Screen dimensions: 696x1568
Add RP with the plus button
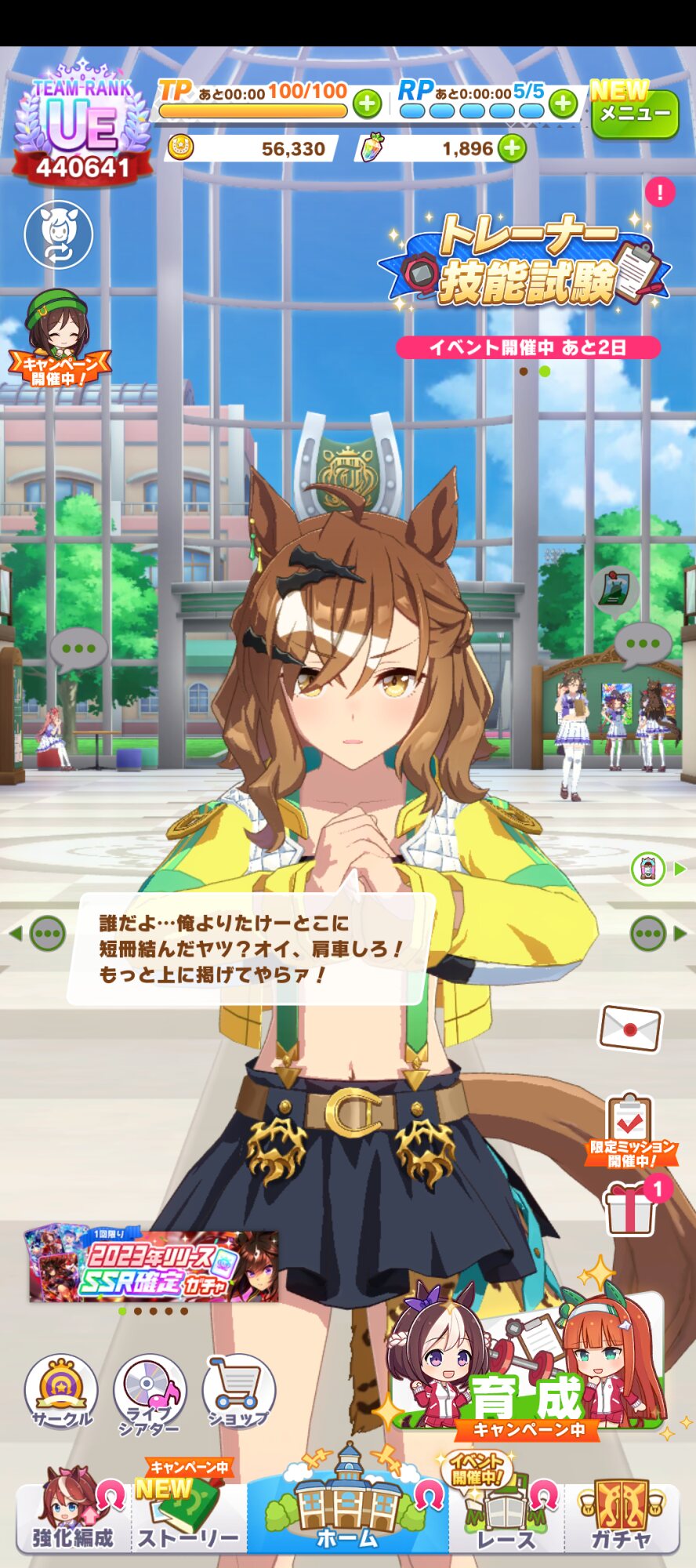[x=563, y=103]
